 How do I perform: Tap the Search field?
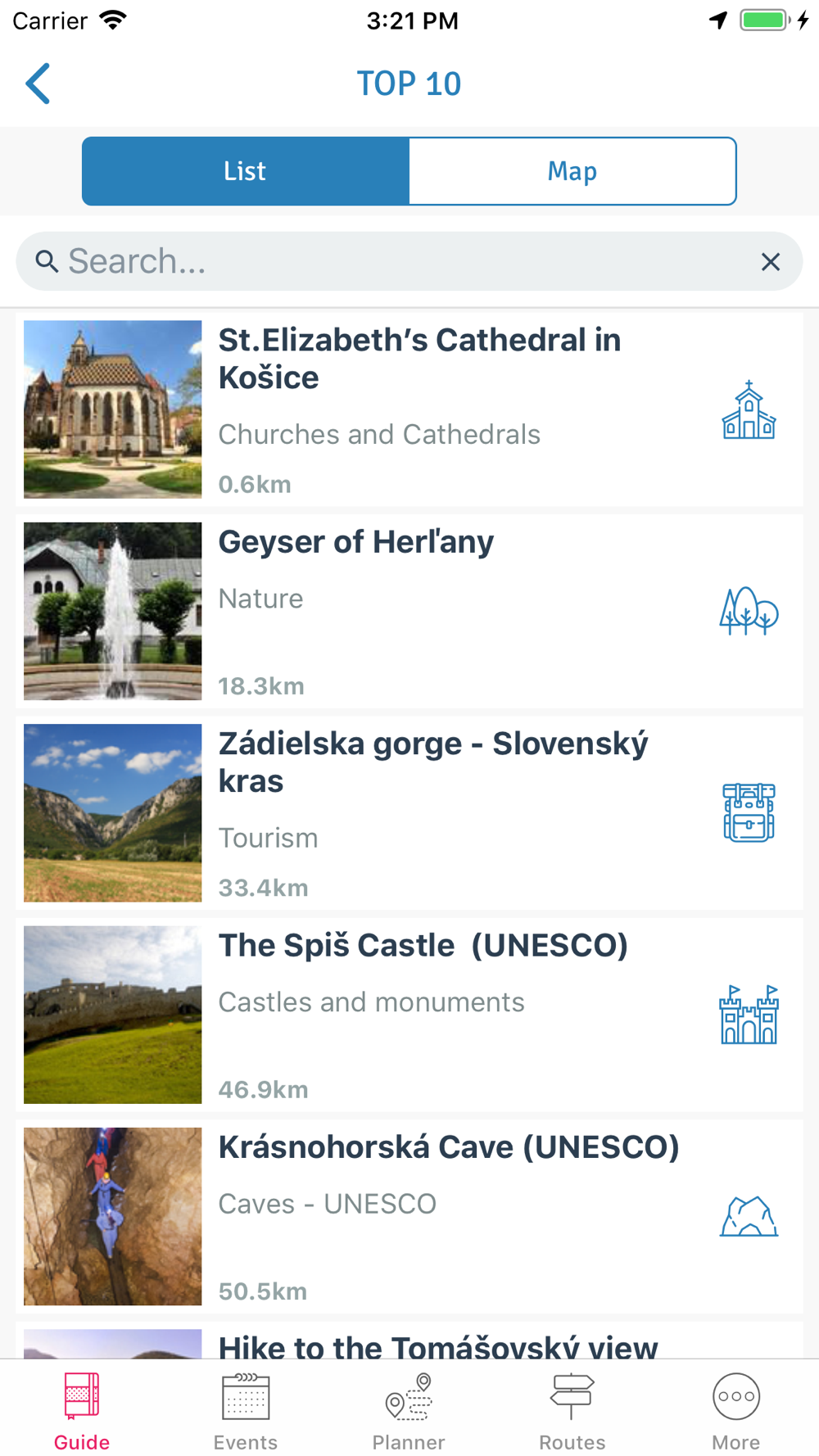(393, 261)
